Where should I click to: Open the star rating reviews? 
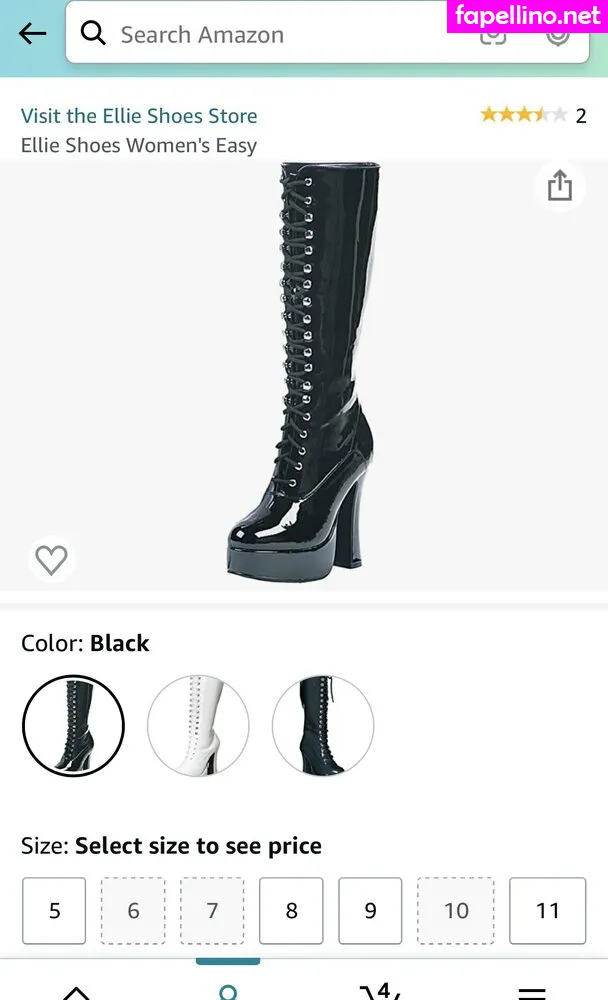pyautogui.click(x=524, y=115)
